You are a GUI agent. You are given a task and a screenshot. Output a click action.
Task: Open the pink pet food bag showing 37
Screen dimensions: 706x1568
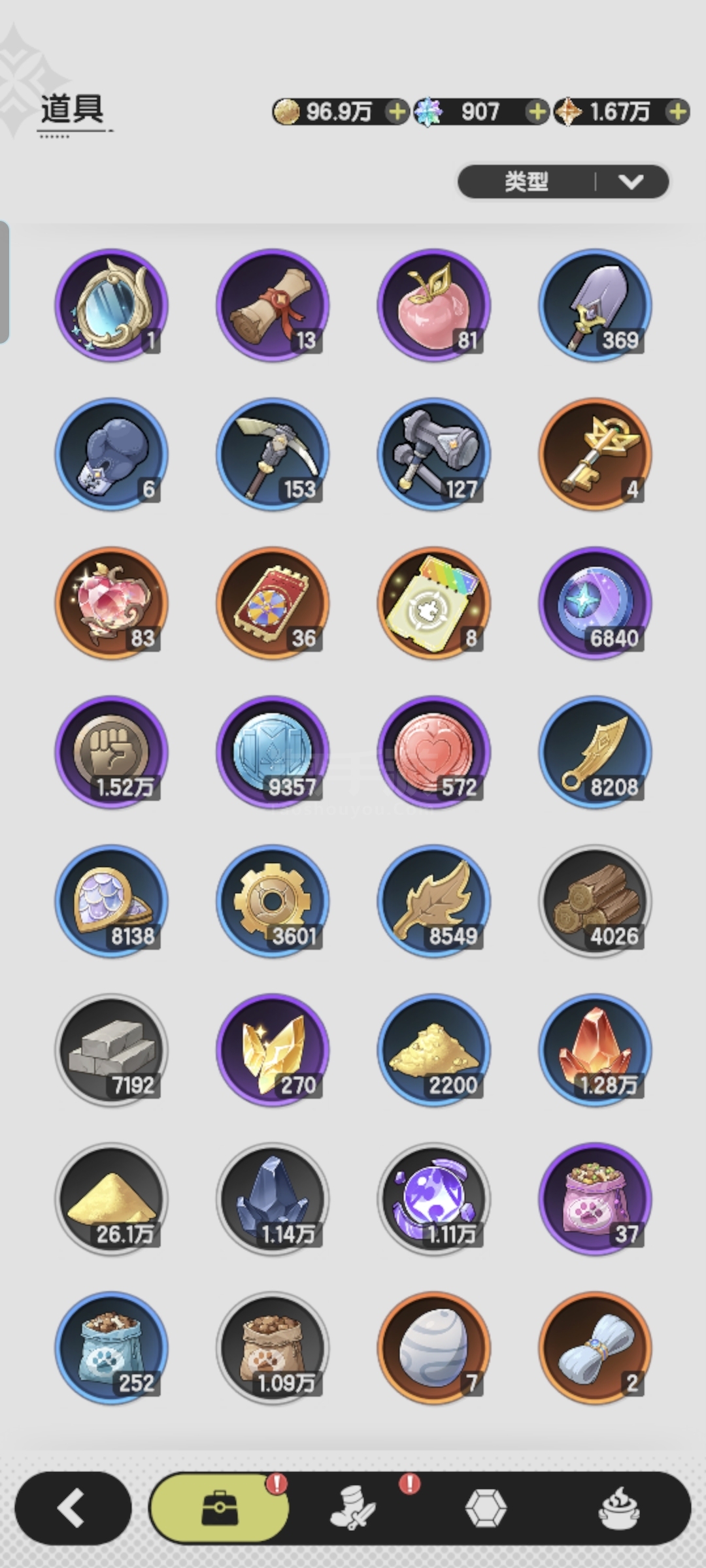[x=595, y=1198]
